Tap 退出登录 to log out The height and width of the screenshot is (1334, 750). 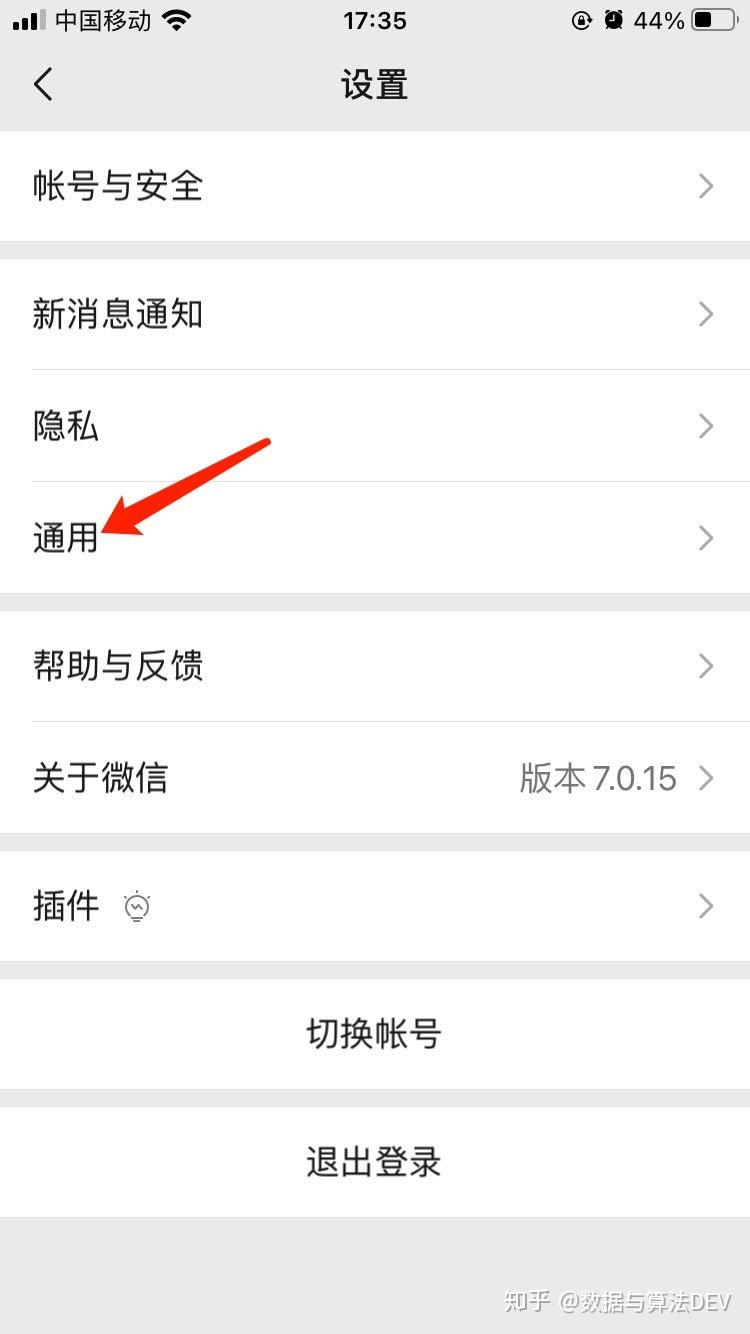point(375,1162)
